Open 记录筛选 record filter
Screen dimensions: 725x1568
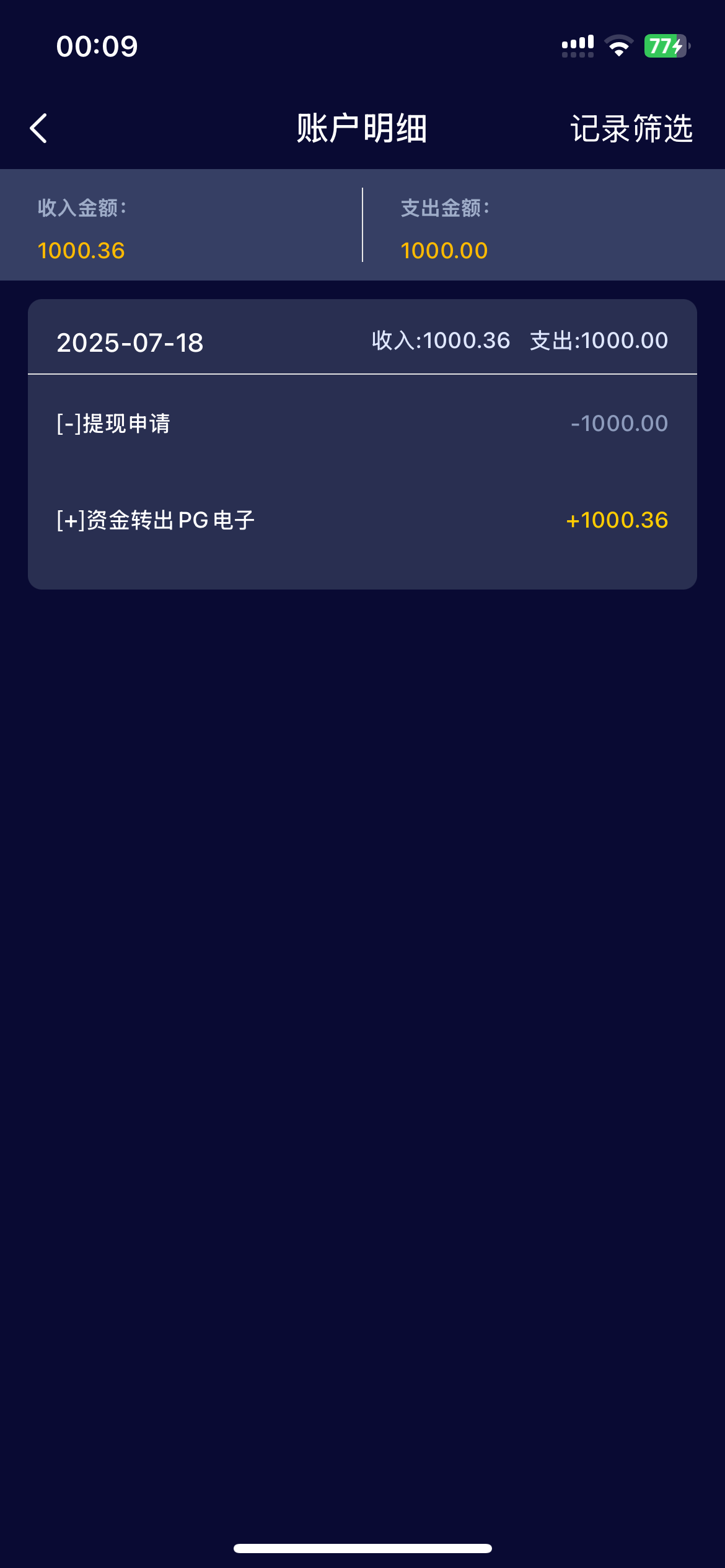pyautogui.click(x=631, y=128)
